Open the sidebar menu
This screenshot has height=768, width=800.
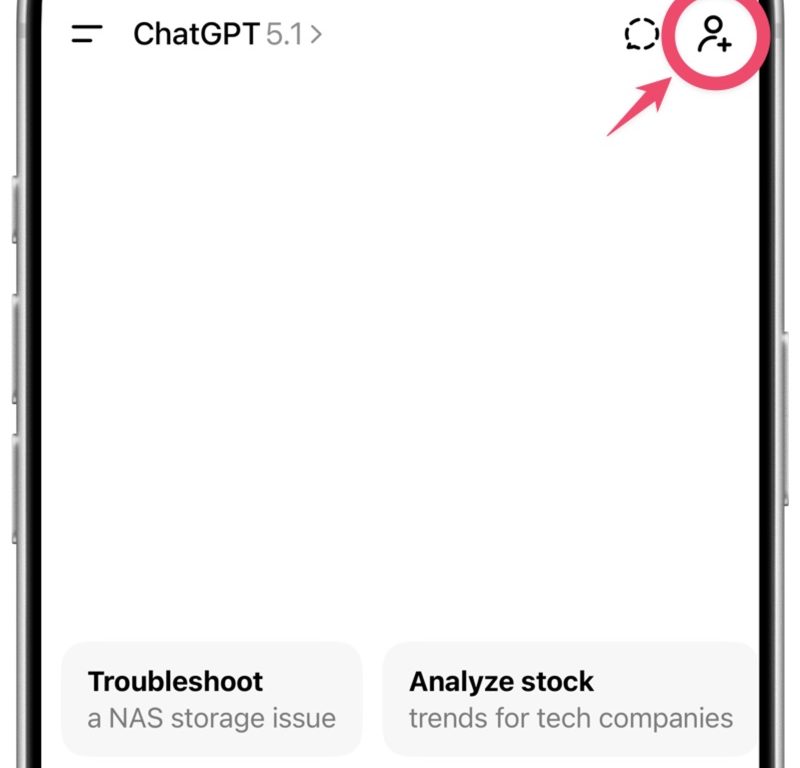point(88,35)
